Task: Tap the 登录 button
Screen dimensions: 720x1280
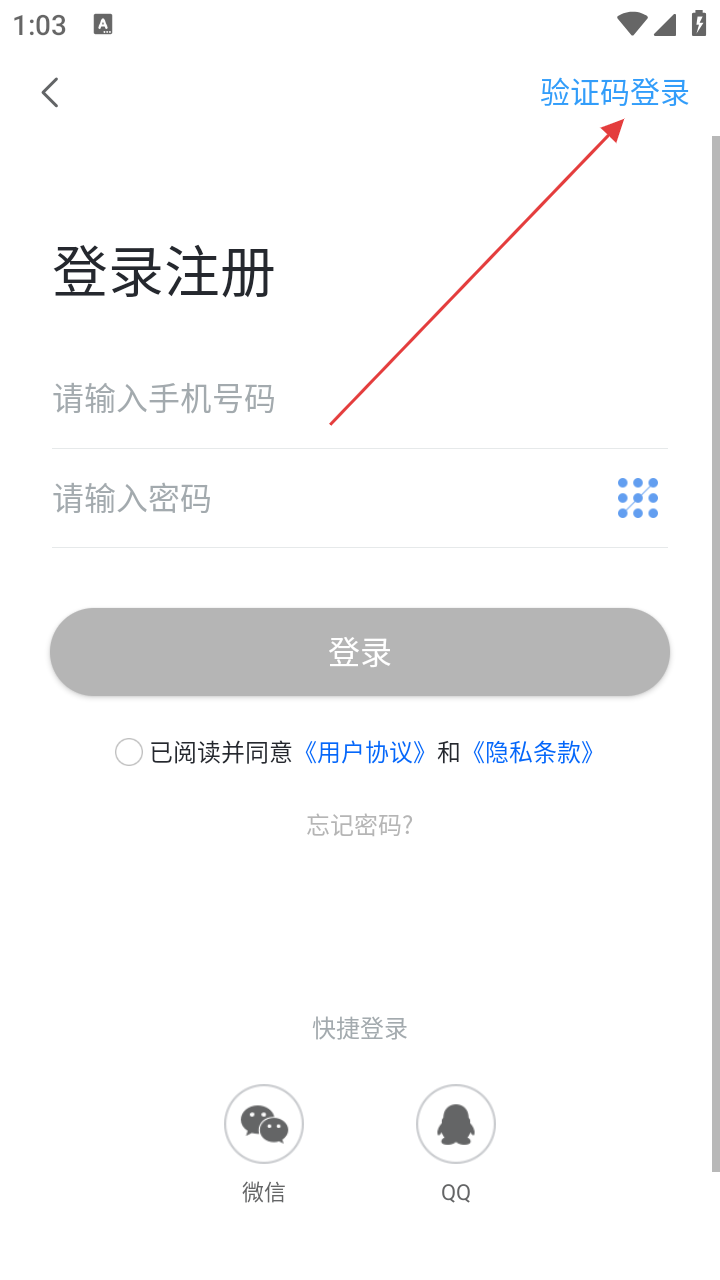Action: (360, 652)
